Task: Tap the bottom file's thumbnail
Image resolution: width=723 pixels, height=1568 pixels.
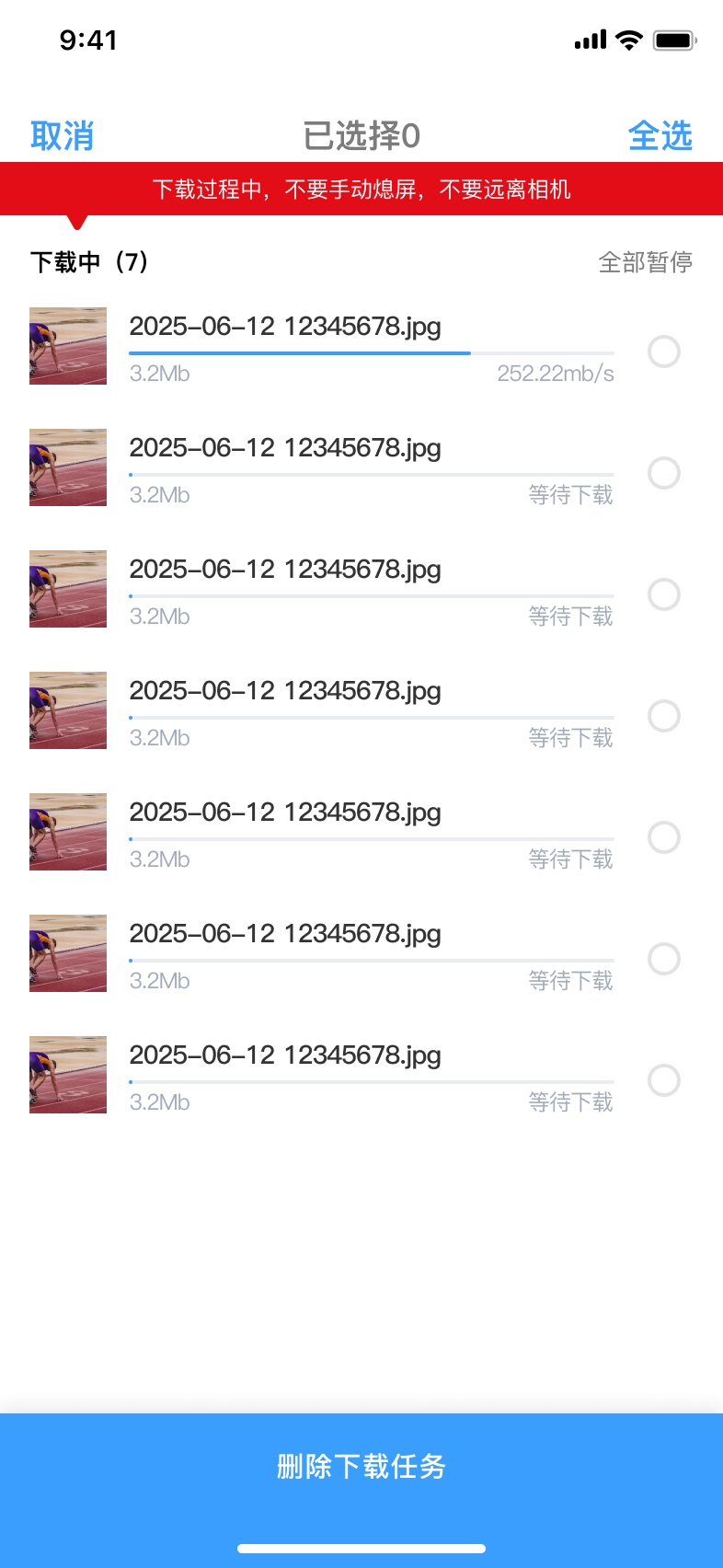Action: [x=68, y=1075]
